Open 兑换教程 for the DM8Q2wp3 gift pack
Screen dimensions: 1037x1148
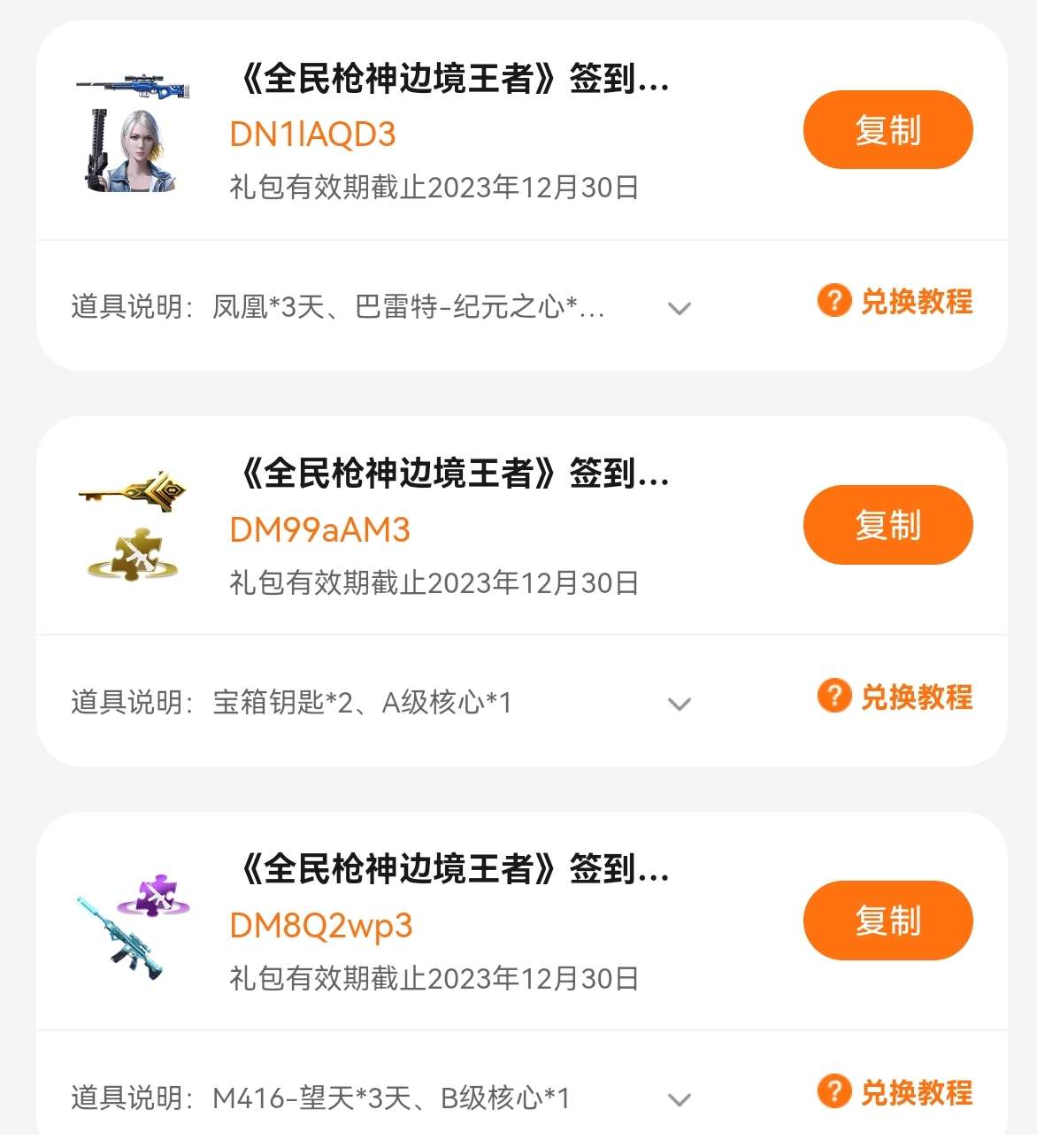tap(895, 1093)
